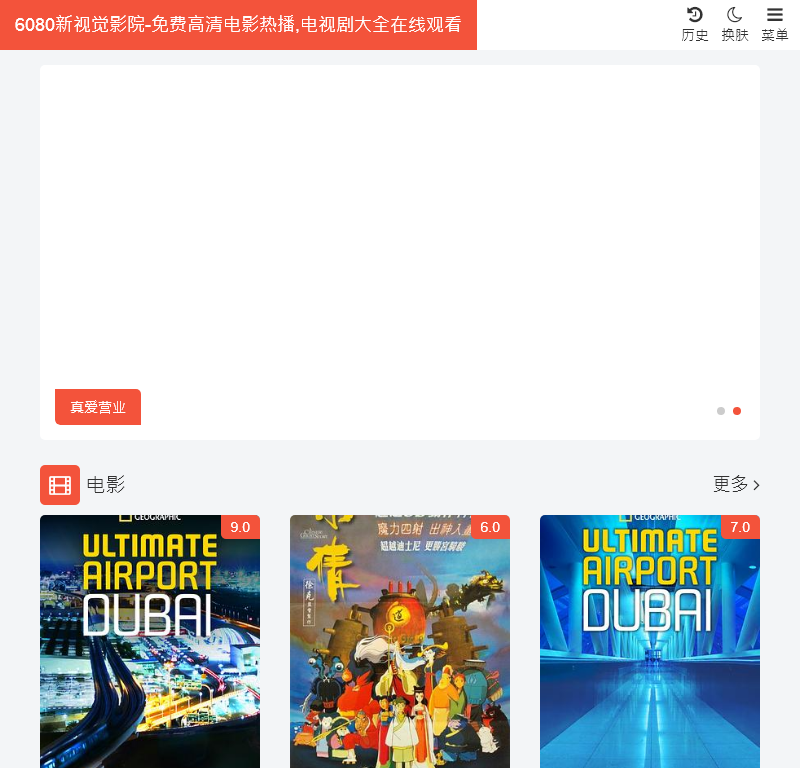Open the Ultimate Airport Dubai poster rated 9.0

(150, 640)
